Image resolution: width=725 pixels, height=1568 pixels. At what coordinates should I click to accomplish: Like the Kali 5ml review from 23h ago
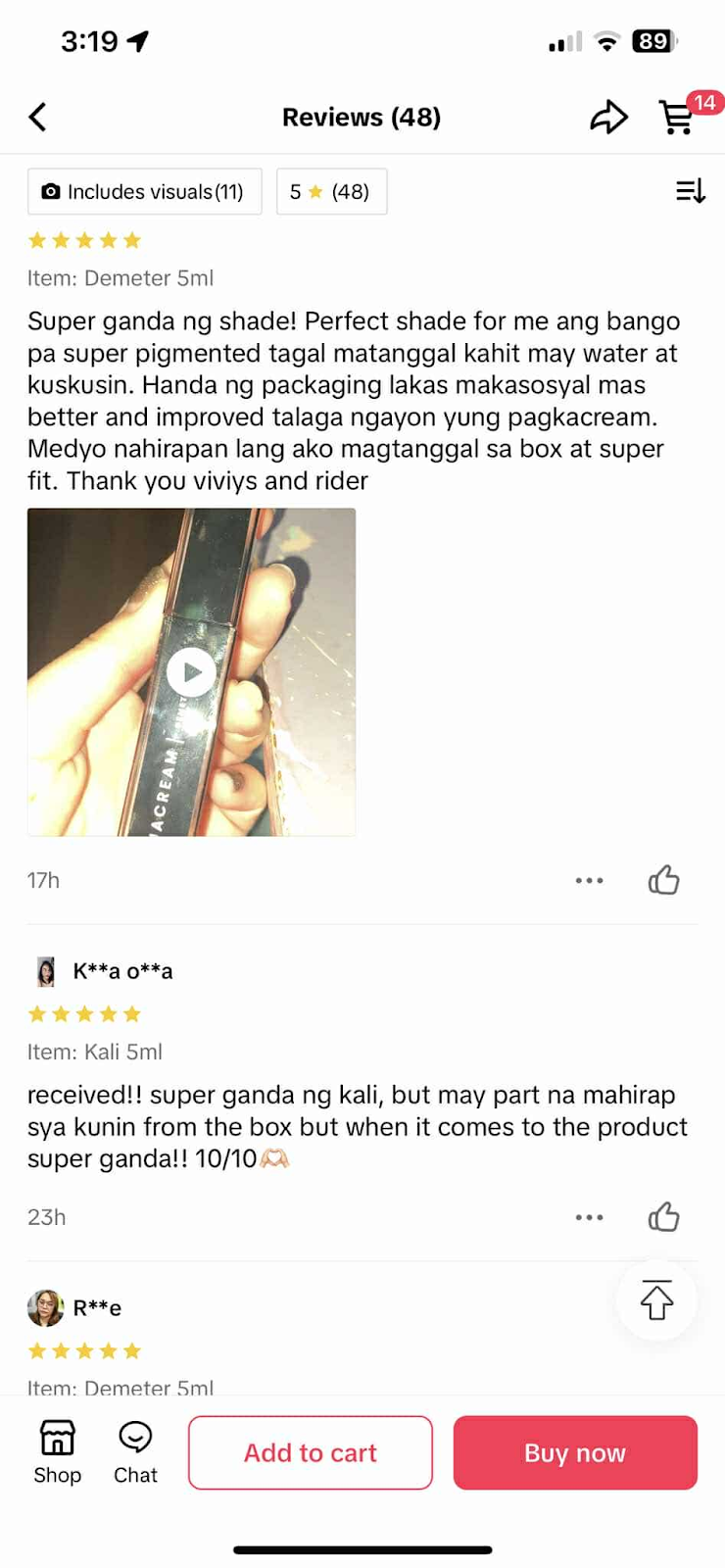coord(663,1217)
